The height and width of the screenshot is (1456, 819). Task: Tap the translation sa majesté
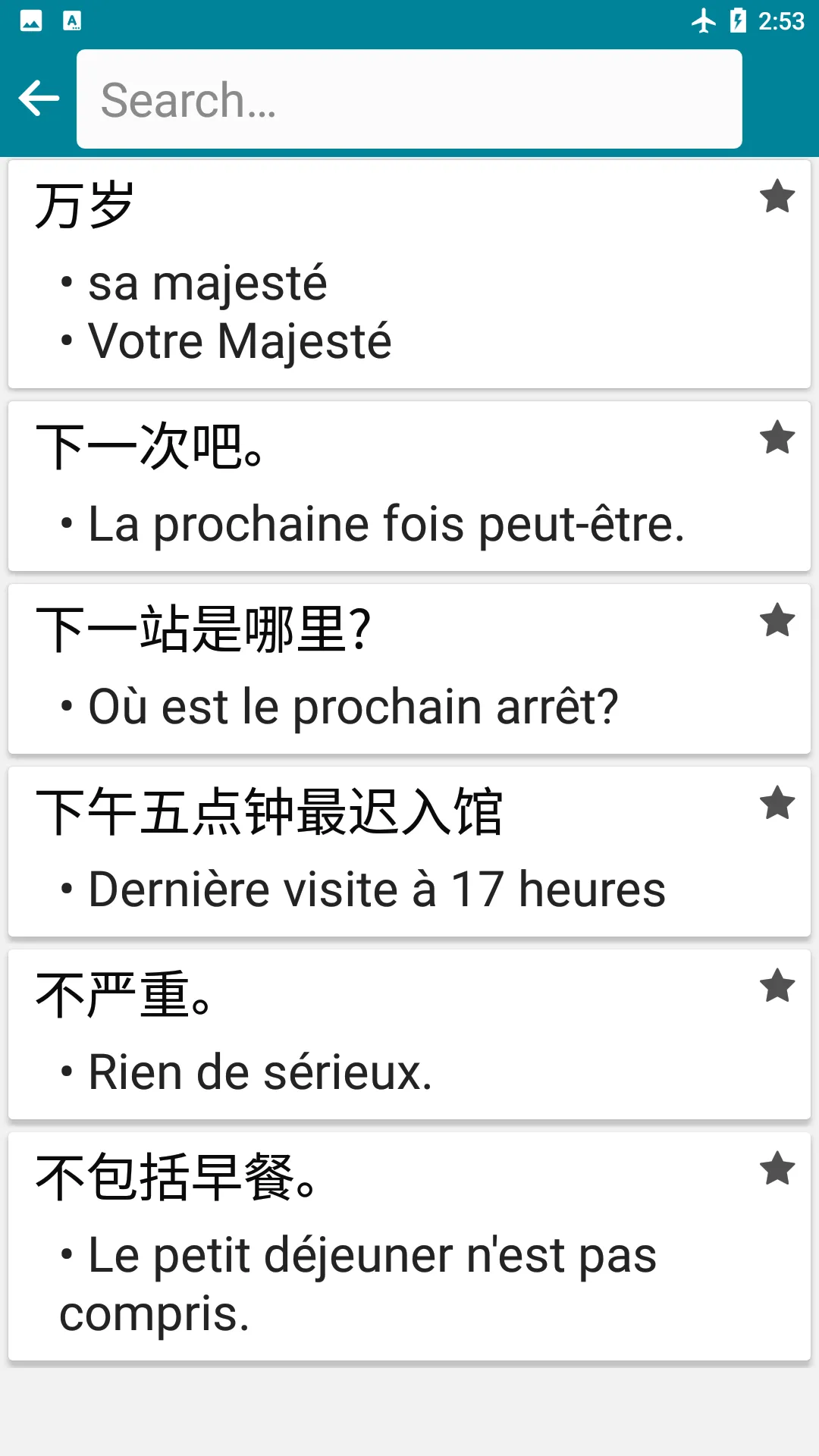pyautogui.click(x=208, y=283)
